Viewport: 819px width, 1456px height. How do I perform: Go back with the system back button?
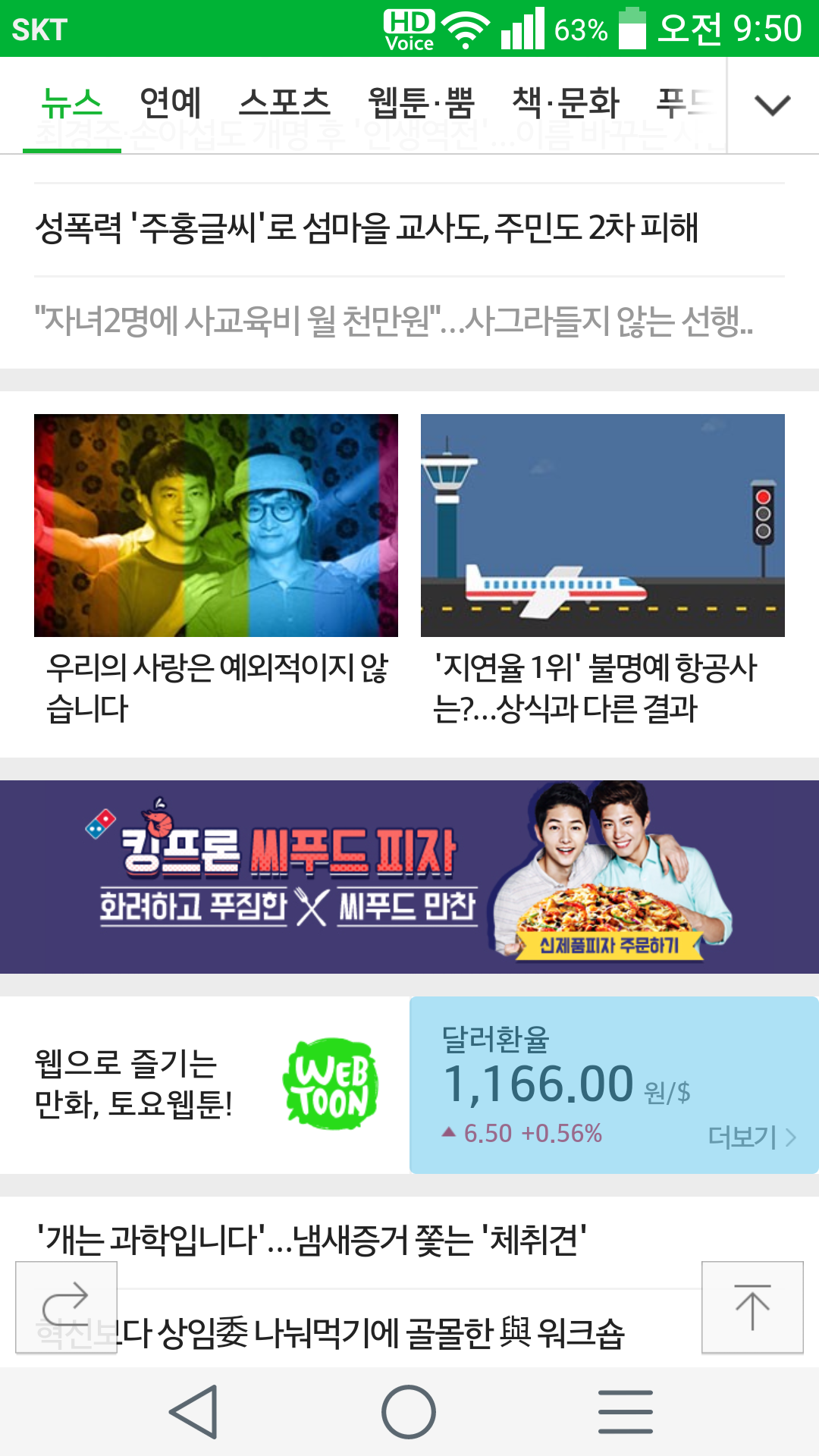[194, 1412]
